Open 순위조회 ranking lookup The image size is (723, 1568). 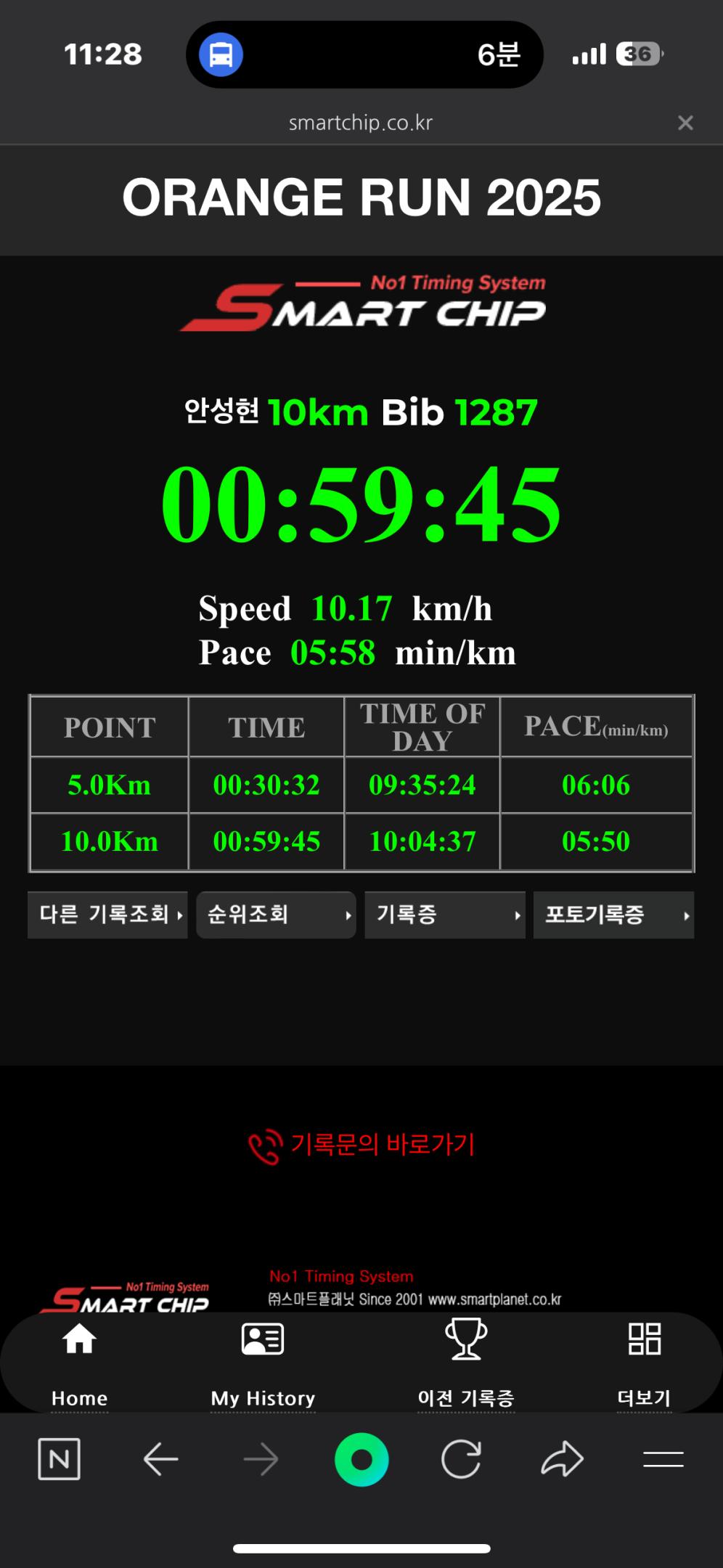276,915
